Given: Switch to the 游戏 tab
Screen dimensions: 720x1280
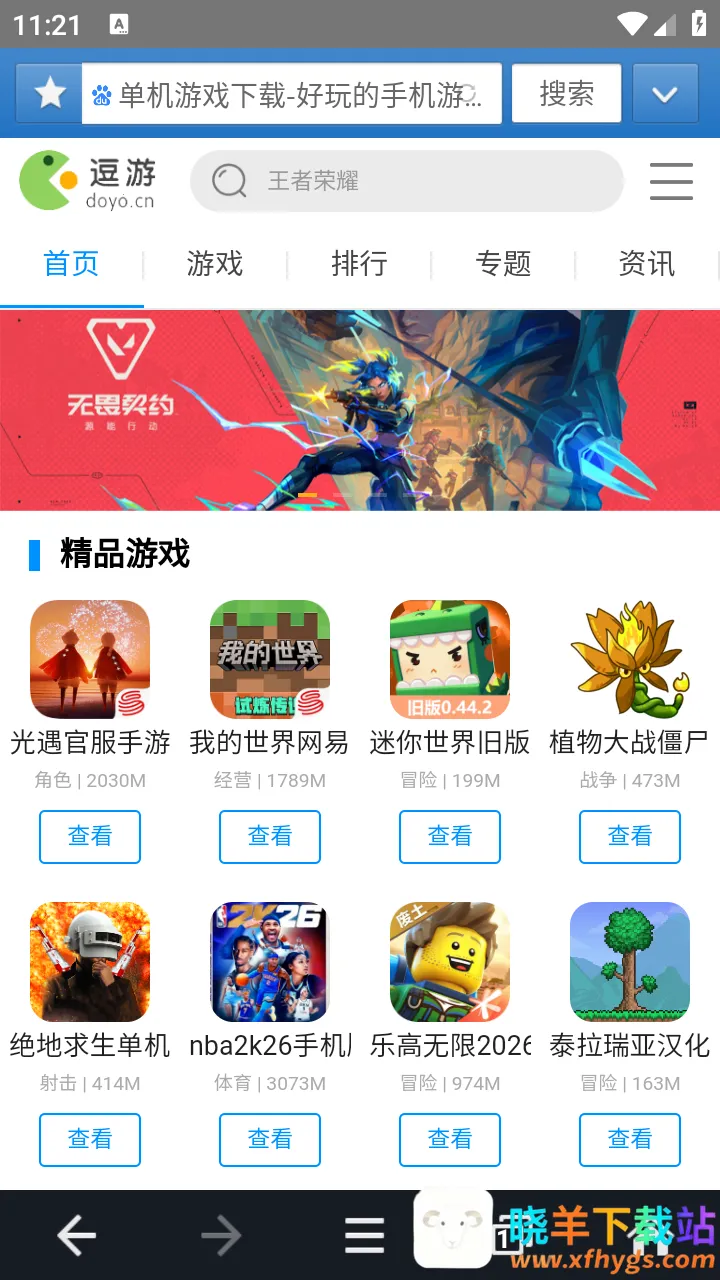Looking at the screenshot, I should (215, 264).
